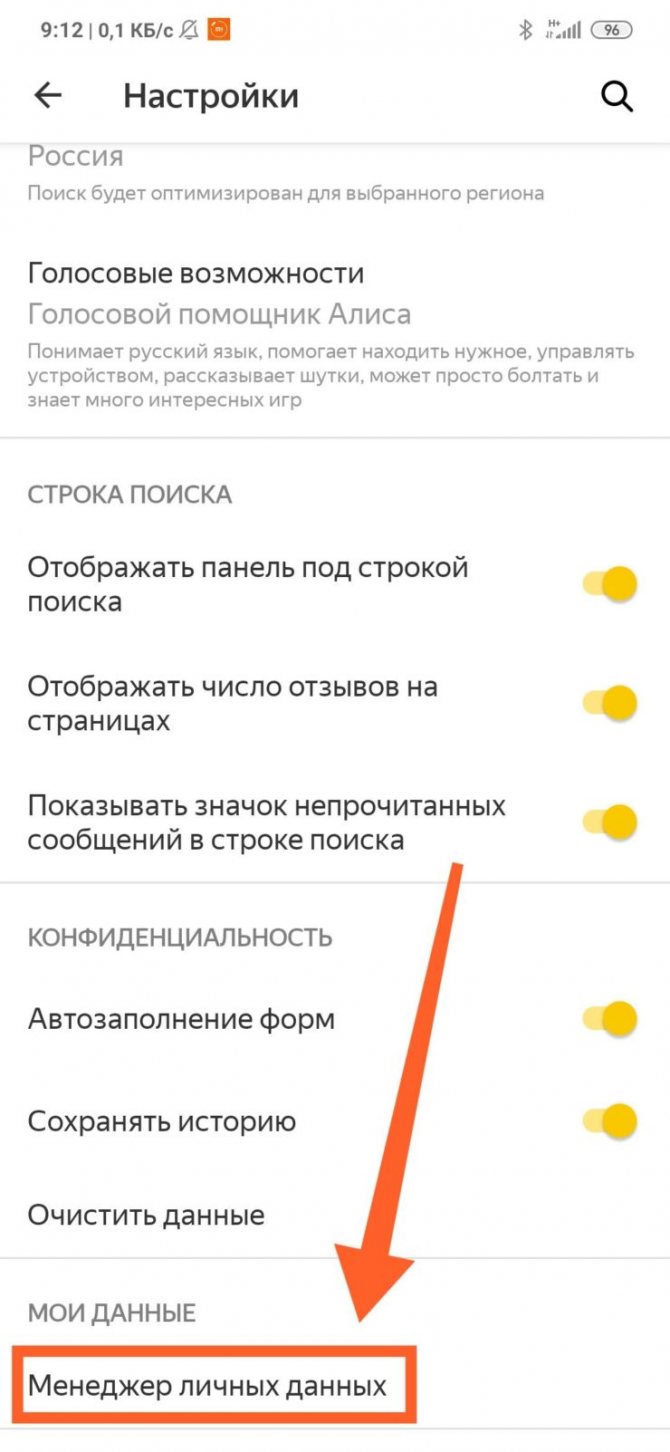Image resolution: width=670 pixels, height=1452 pixels.
Task: Toggle Отображать число отзывов на страницах
Action: click(610, 703)
